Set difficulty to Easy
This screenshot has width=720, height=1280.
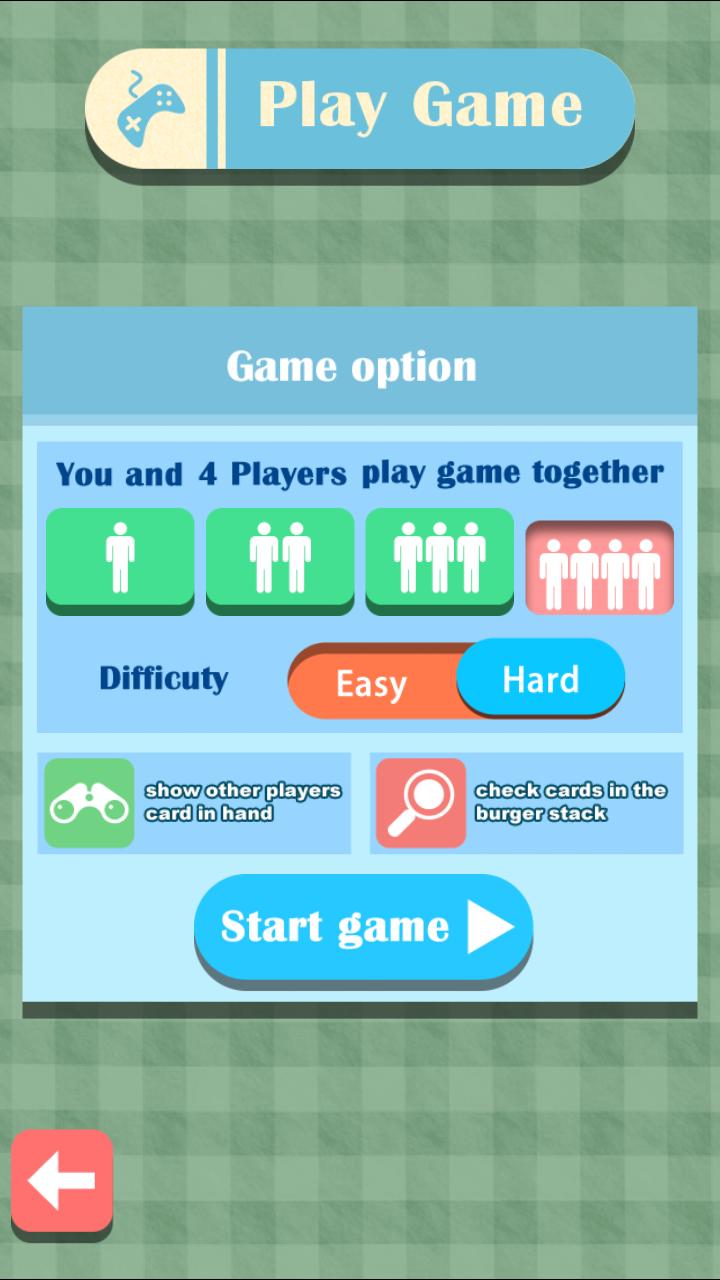pyautogui.click(x=371, y=684)
